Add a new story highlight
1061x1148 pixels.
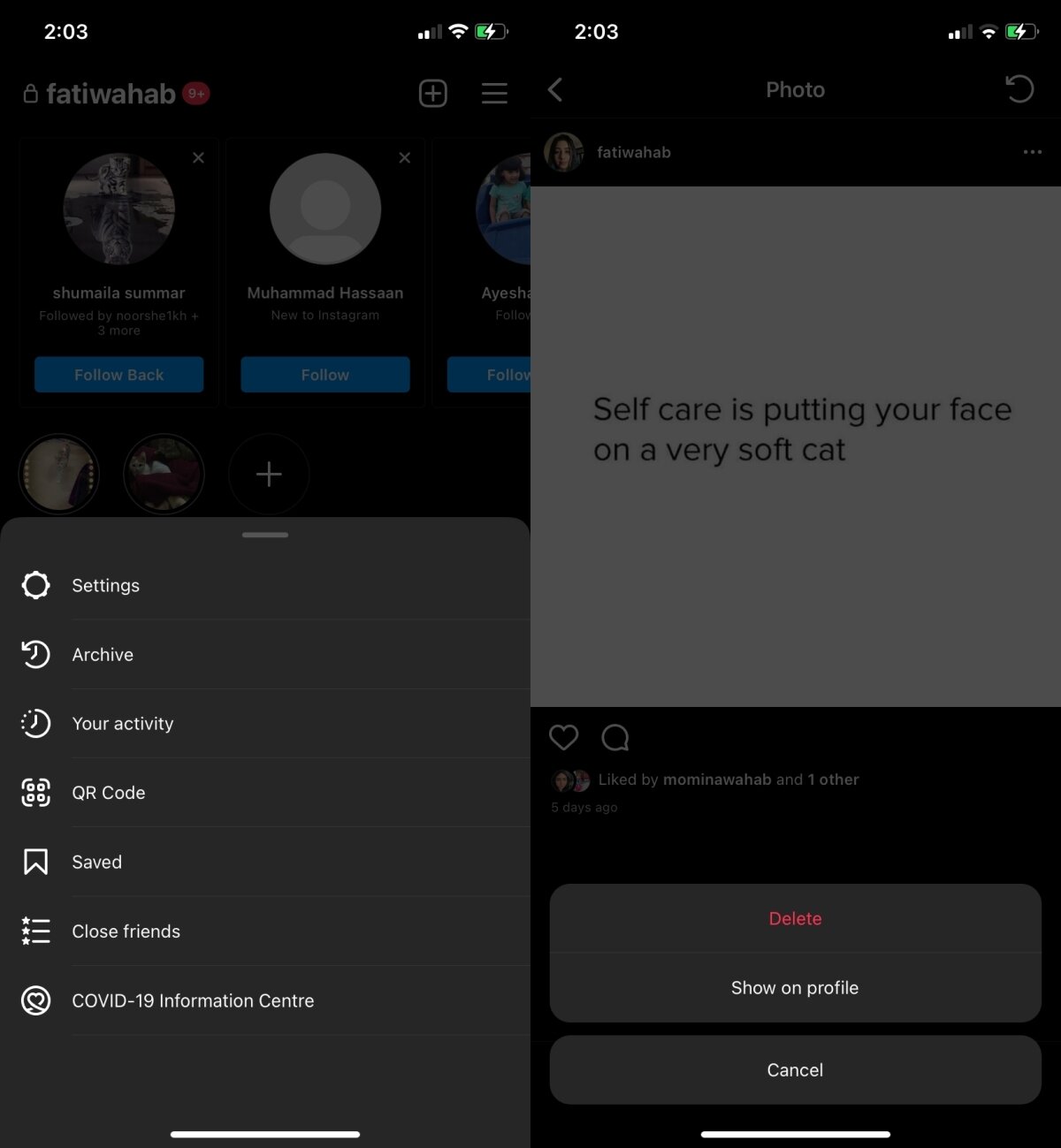[x=269, y=475]
